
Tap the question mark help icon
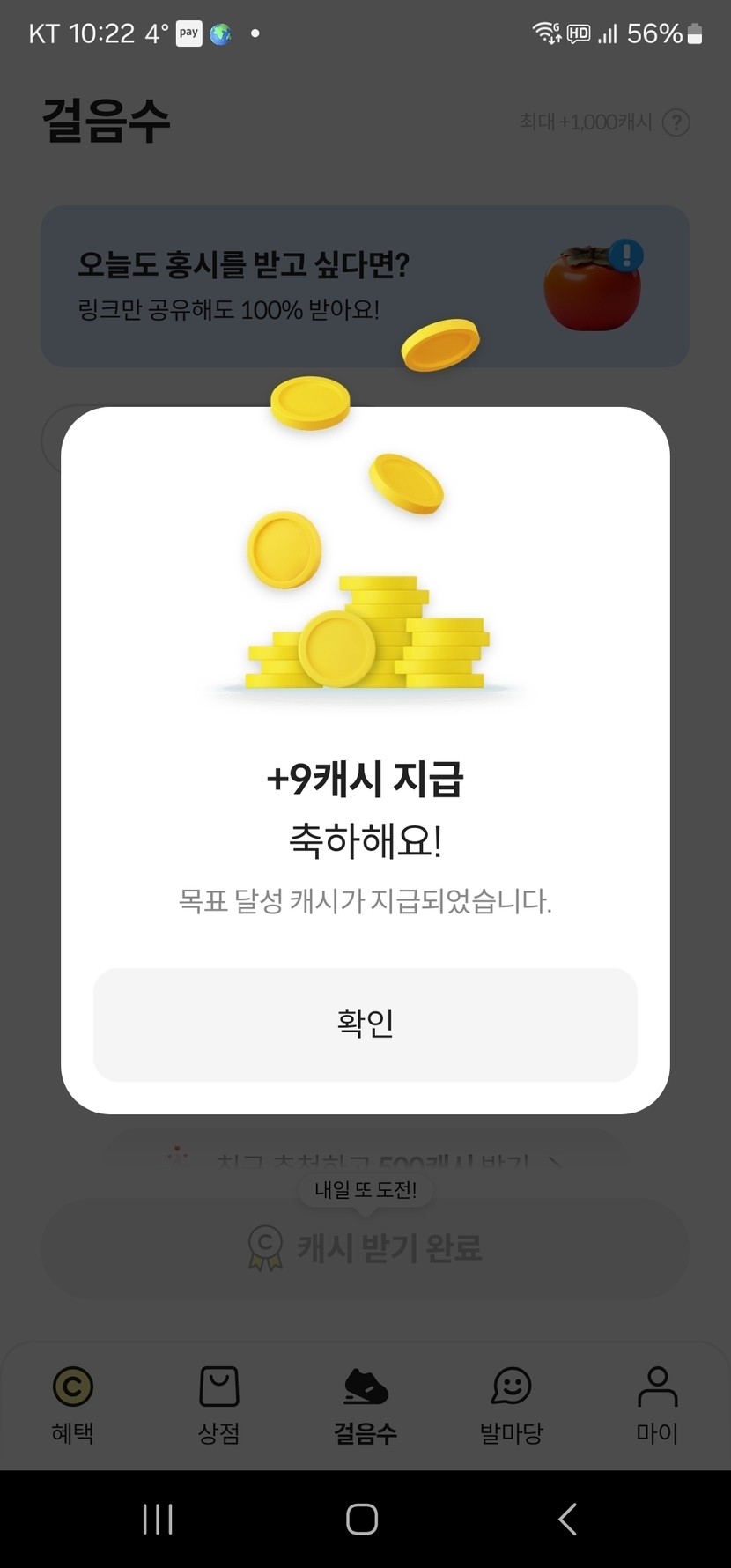pos(676,122)
